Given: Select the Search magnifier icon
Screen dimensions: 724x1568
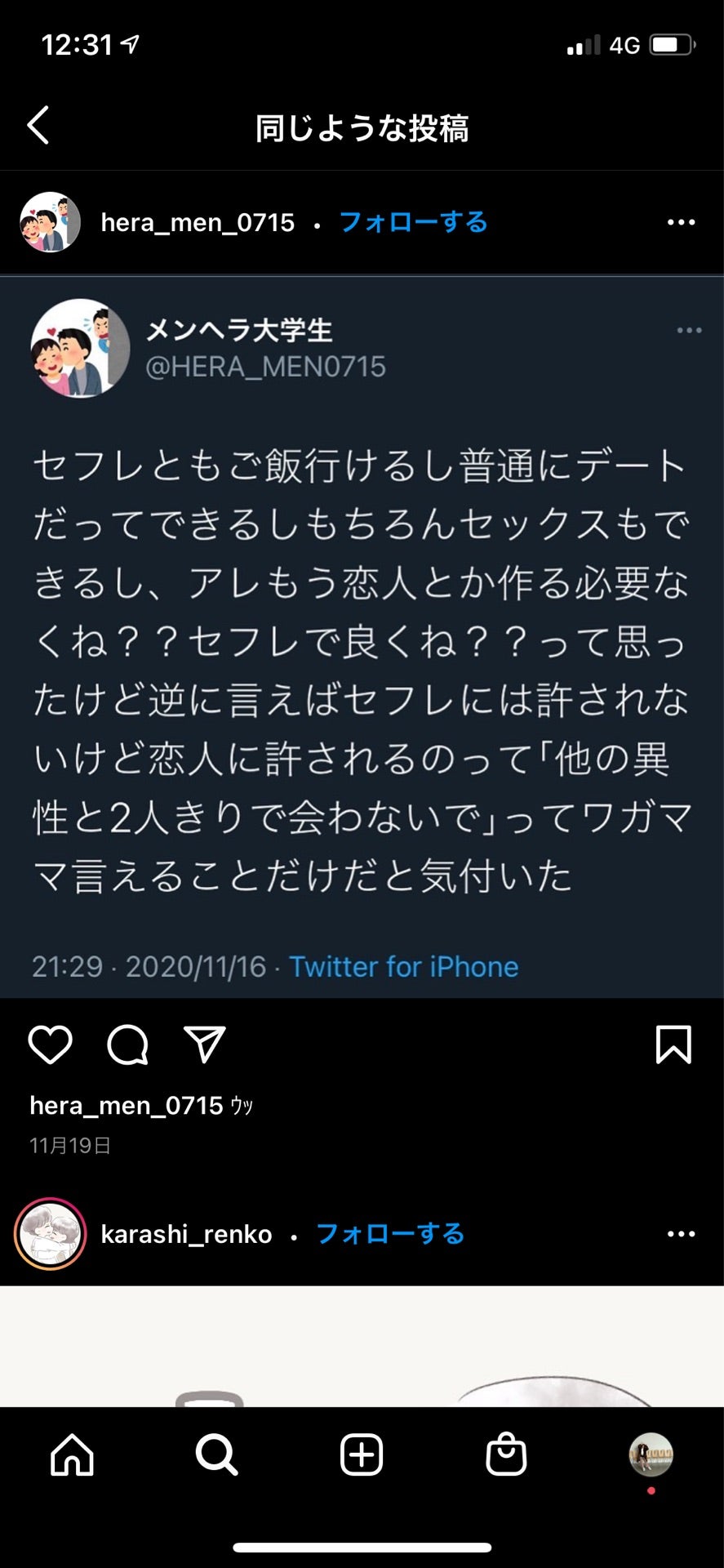Looking at the screenshot, I should (x=217, y=1454).
